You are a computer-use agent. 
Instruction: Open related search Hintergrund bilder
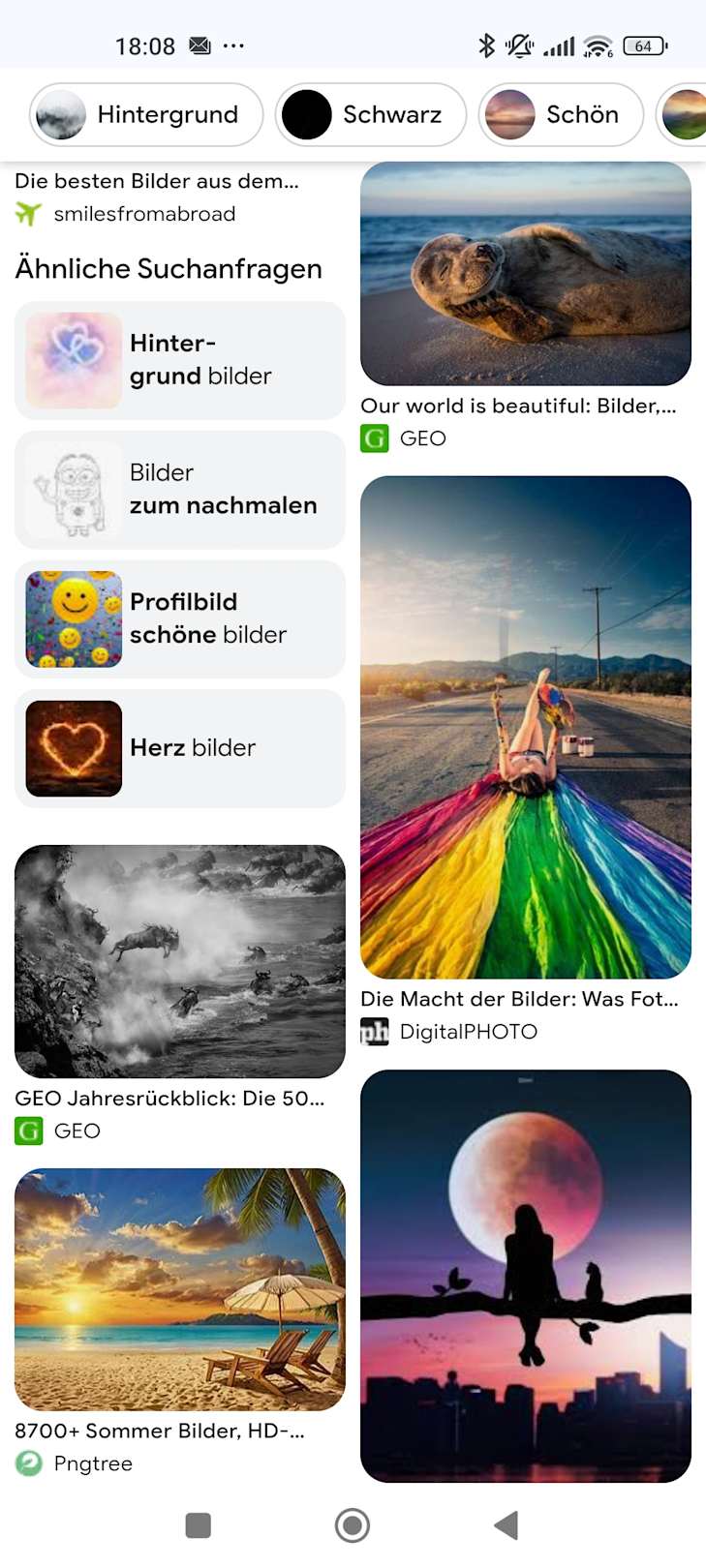click(x=180, y=360)
